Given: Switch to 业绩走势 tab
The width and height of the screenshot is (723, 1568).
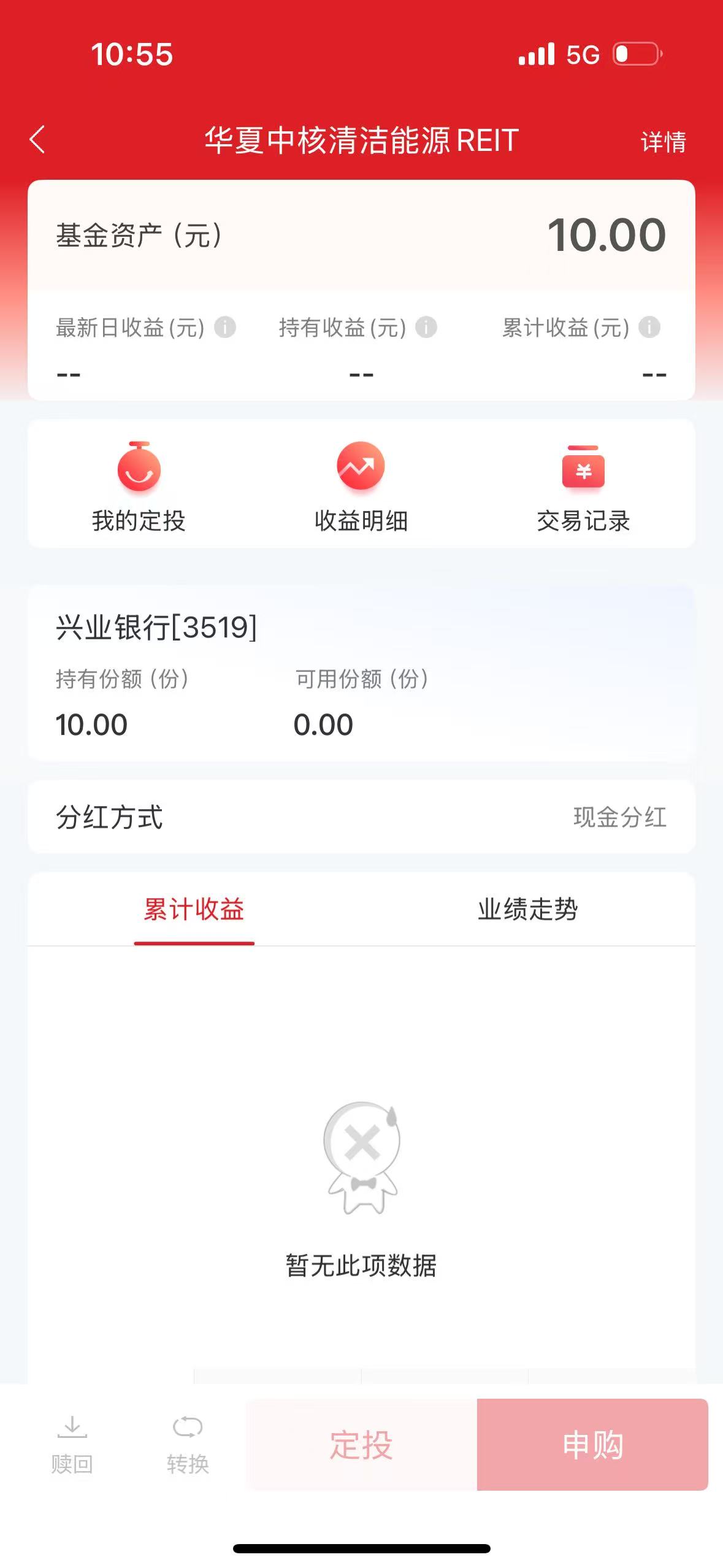Looking at the screenshot, I should coord(528,910).
